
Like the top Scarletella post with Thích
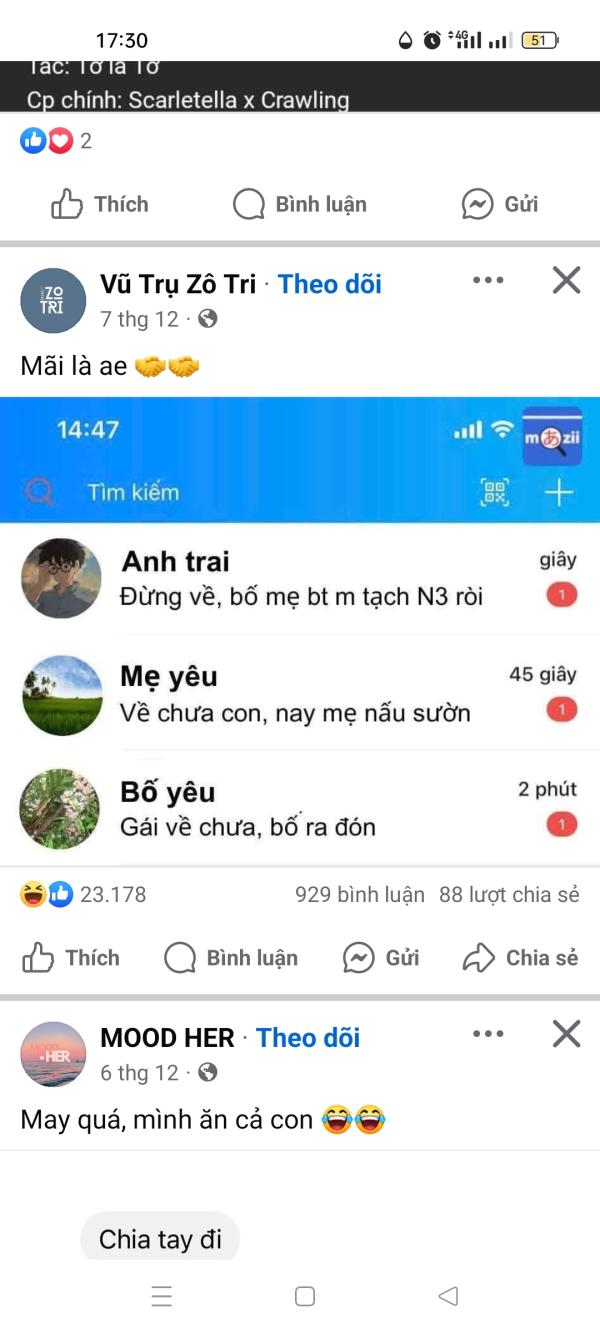[99, 204]
